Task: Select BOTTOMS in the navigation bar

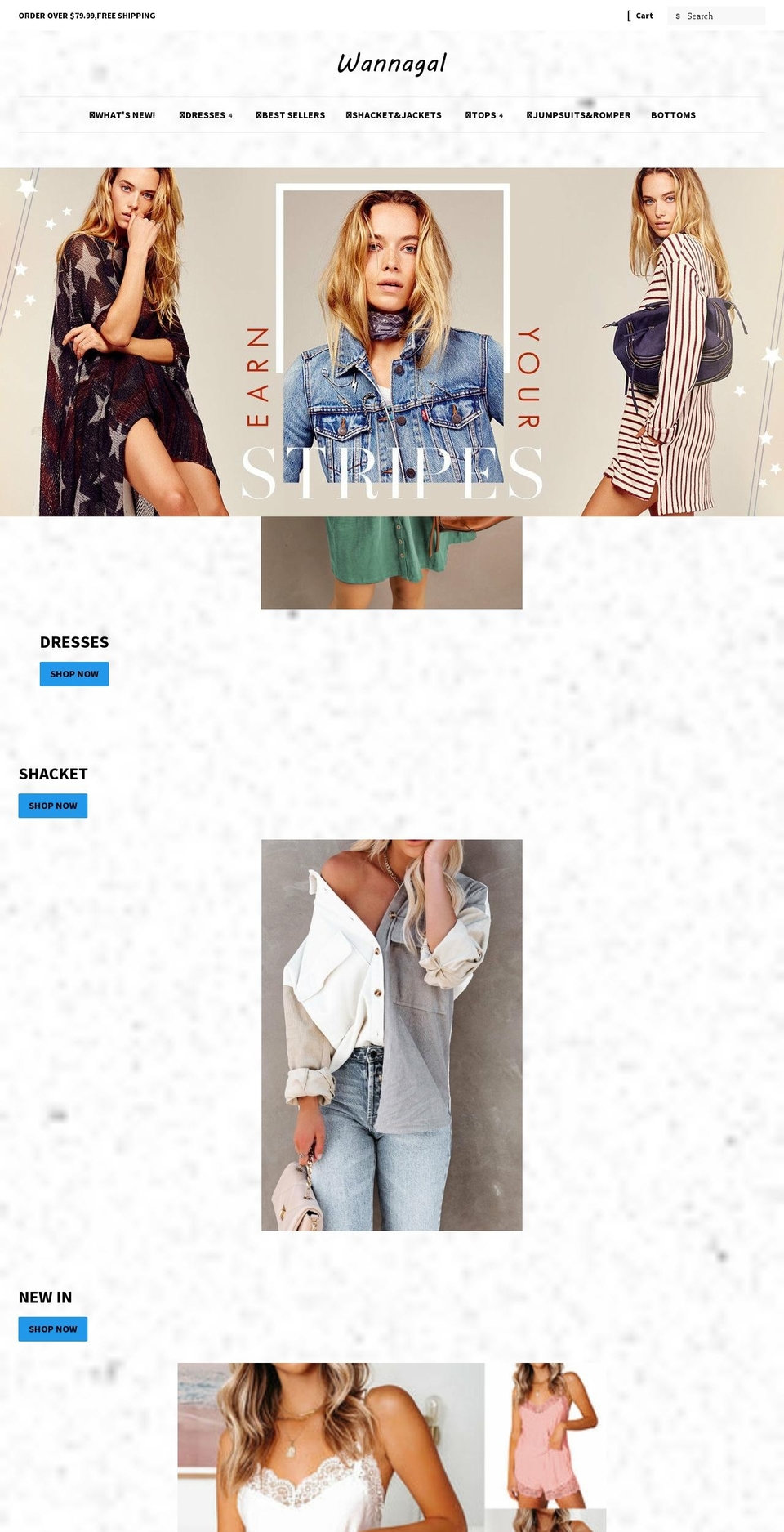Action: click(673, 115)
